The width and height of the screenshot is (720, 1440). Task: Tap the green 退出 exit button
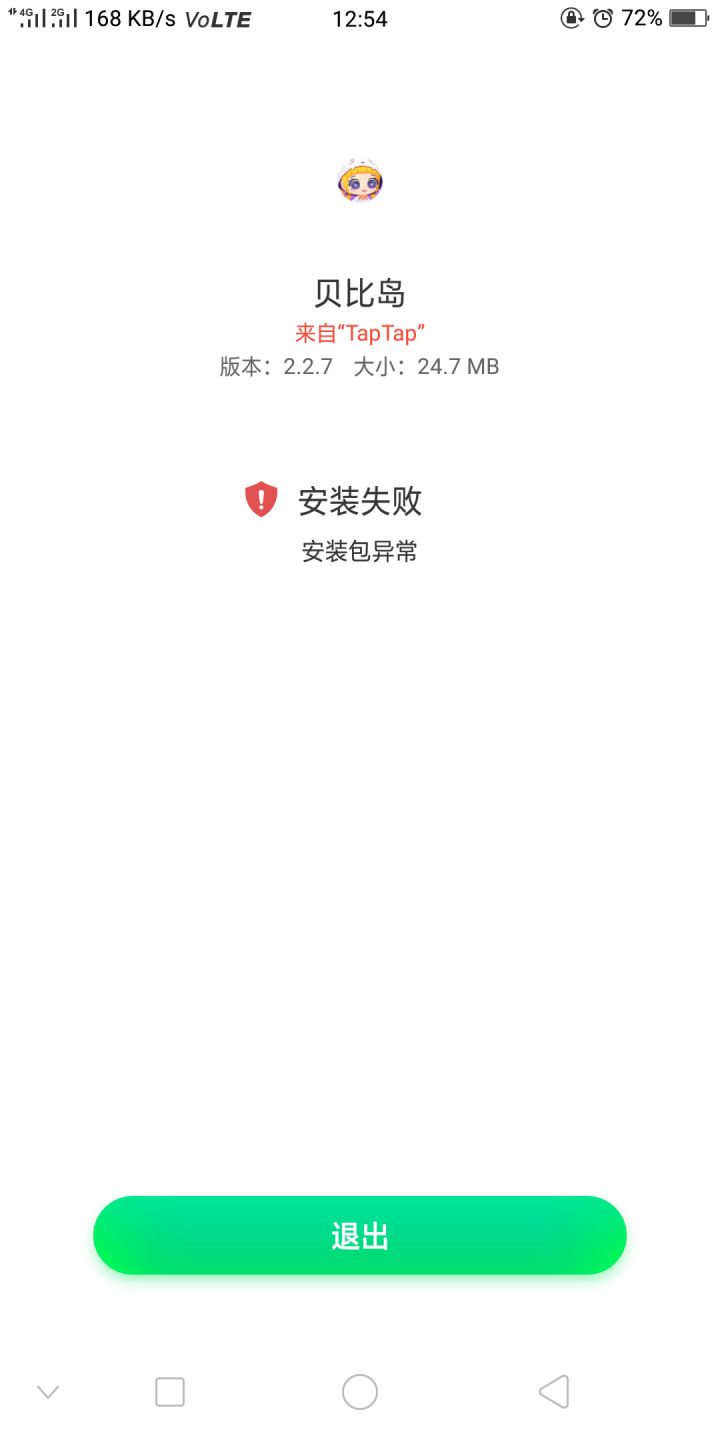360,1235
